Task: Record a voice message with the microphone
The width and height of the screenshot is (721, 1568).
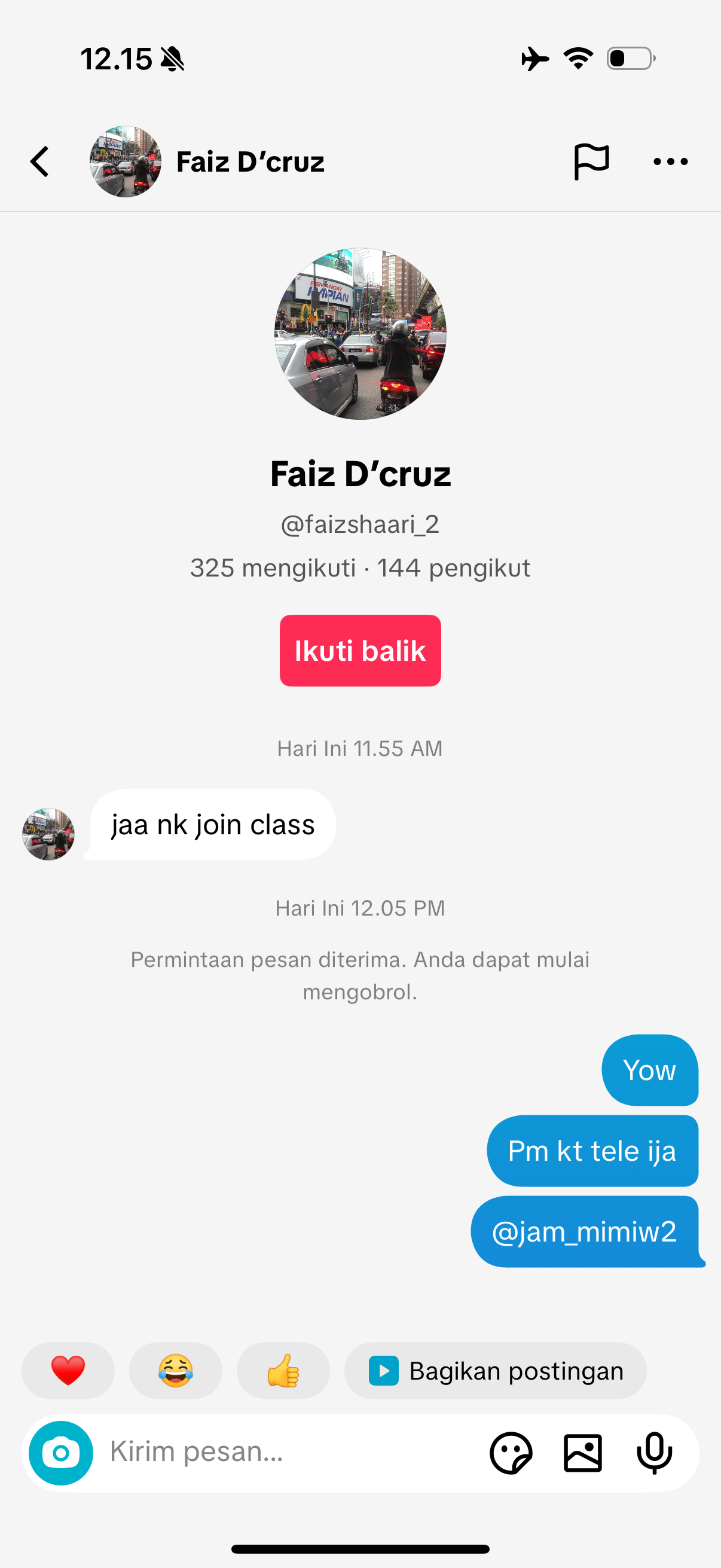Action: (654, 1453)
